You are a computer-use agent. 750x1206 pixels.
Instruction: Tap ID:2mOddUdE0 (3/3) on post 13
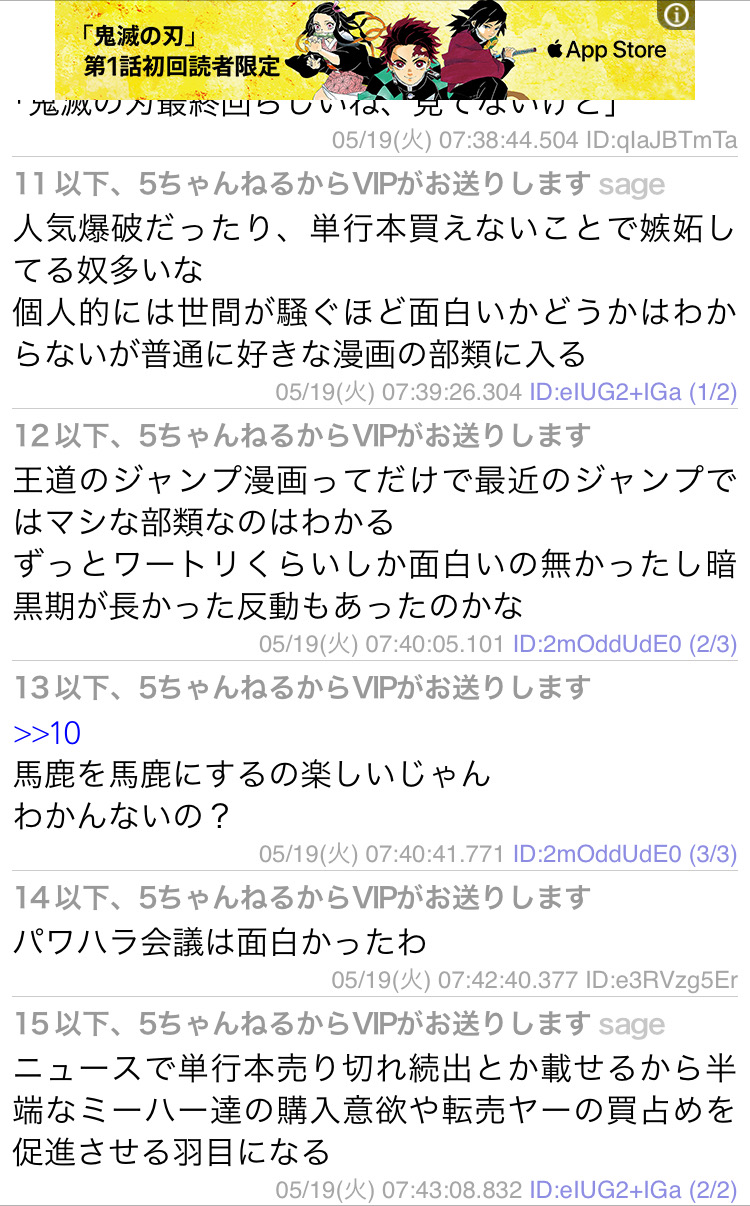click(624, 854)
